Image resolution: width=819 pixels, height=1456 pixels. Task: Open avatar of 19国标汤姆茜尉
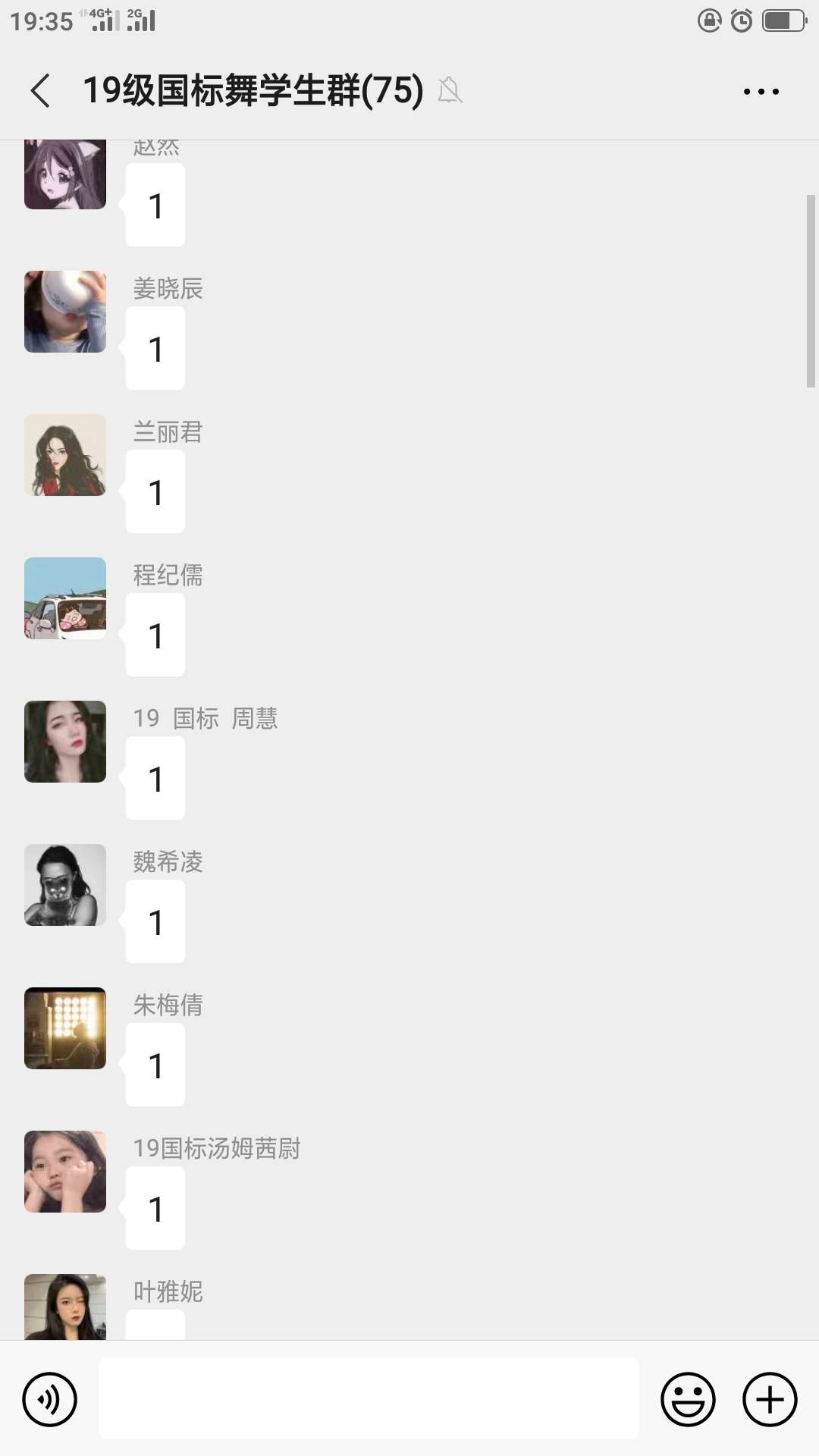pyautogui.click(x=65, y=1172)
